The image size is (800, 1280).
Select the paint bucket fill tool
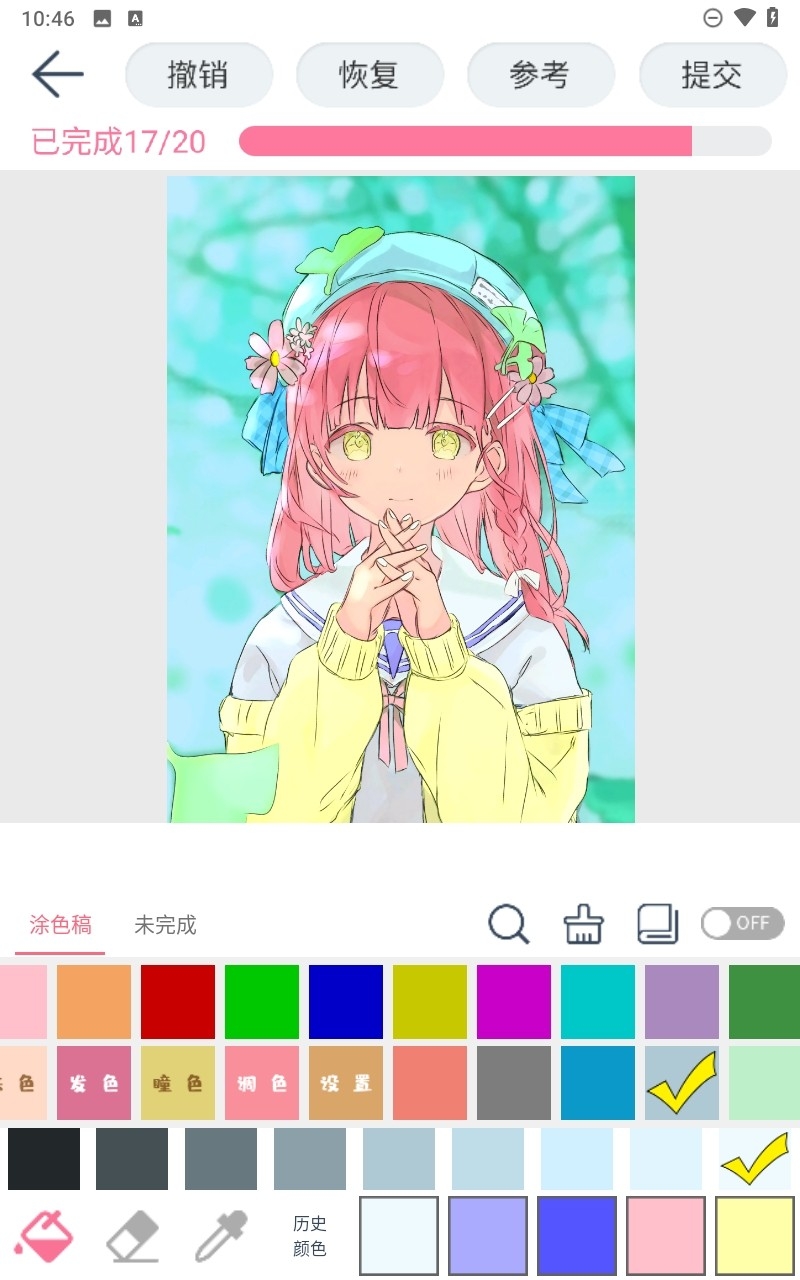pos(45,1235)
